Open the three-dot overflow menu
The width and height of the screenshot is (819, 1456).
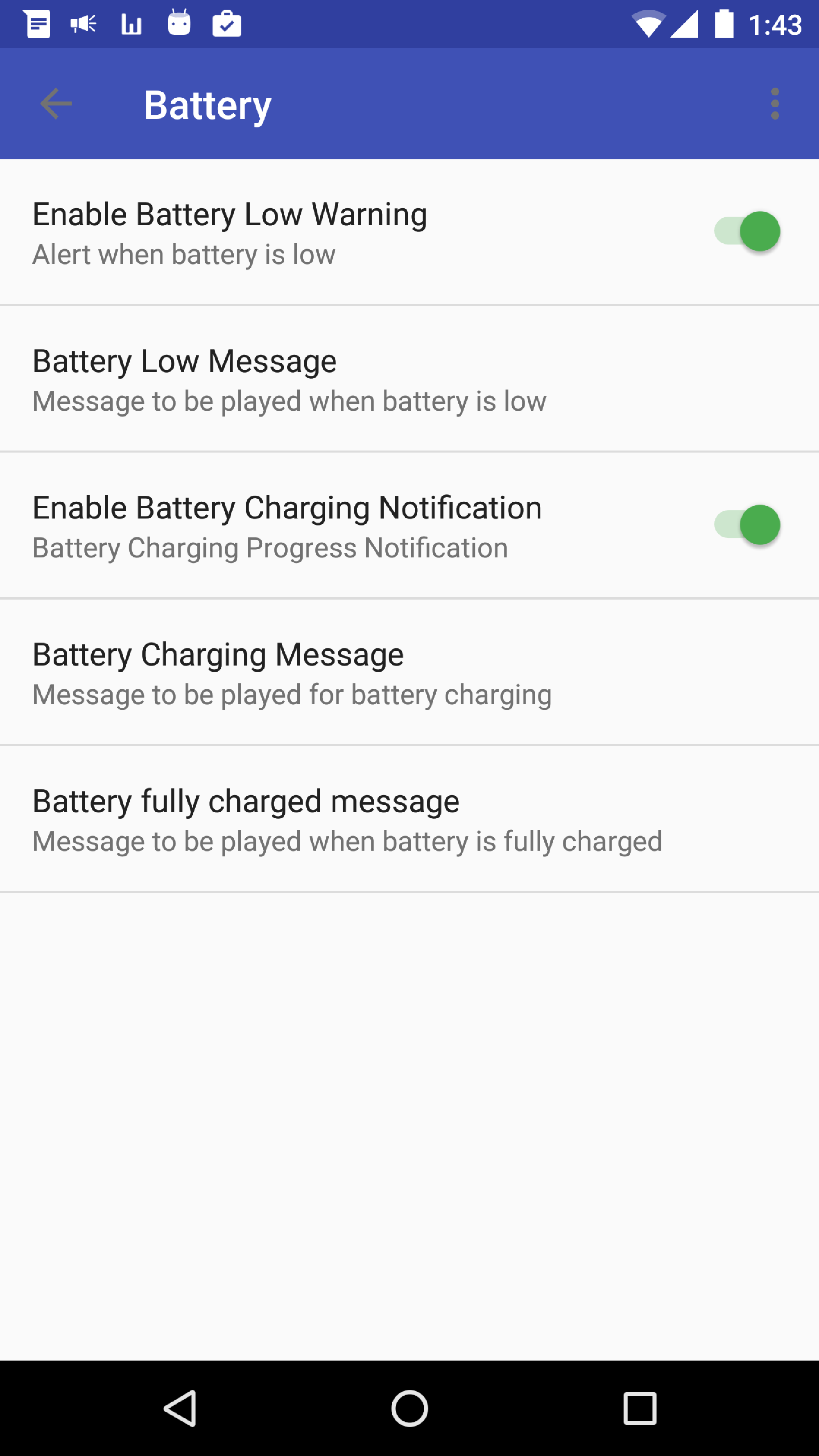click(775, 104)
